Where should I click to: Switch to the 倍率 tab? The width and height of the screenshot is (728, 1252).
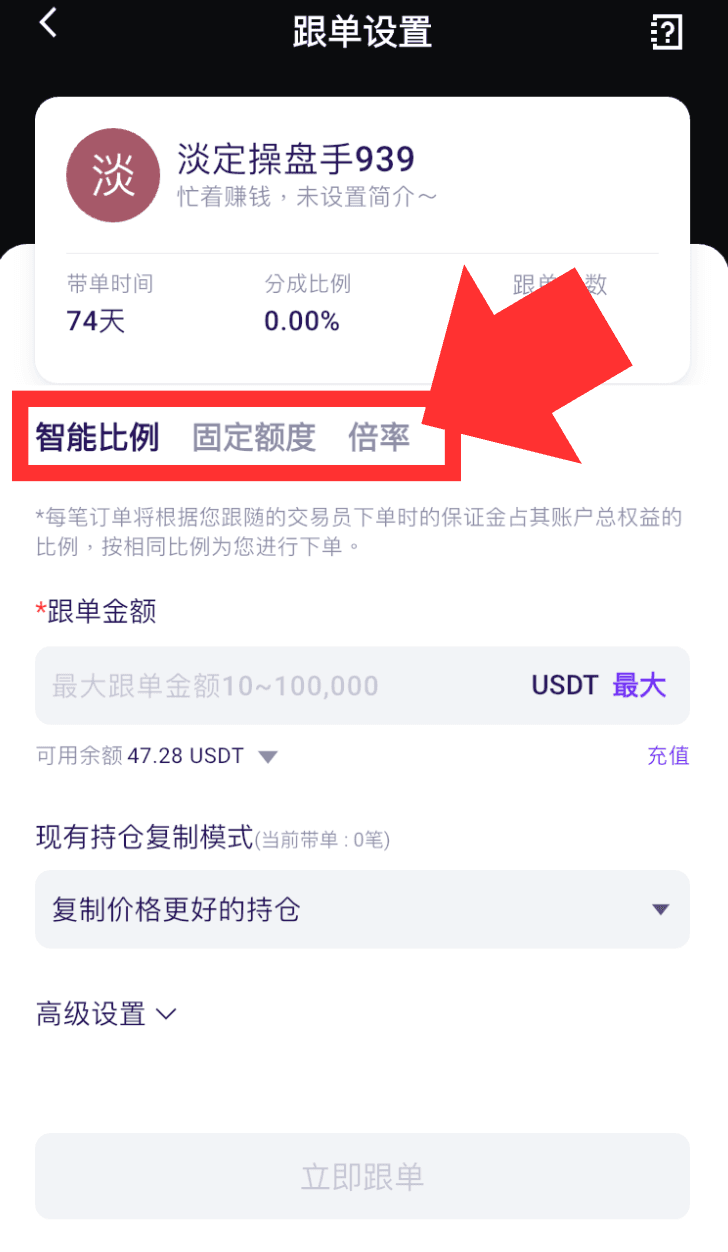tap(379, 438)
